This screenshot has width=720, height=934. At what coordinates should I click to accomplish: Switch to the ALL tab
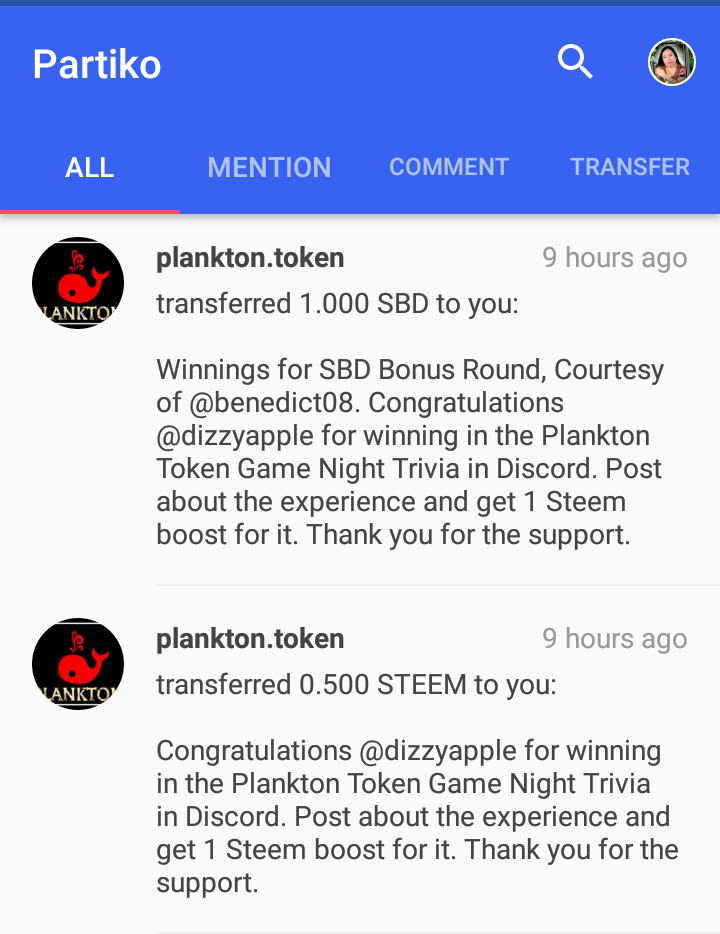(x=90, y=167)
